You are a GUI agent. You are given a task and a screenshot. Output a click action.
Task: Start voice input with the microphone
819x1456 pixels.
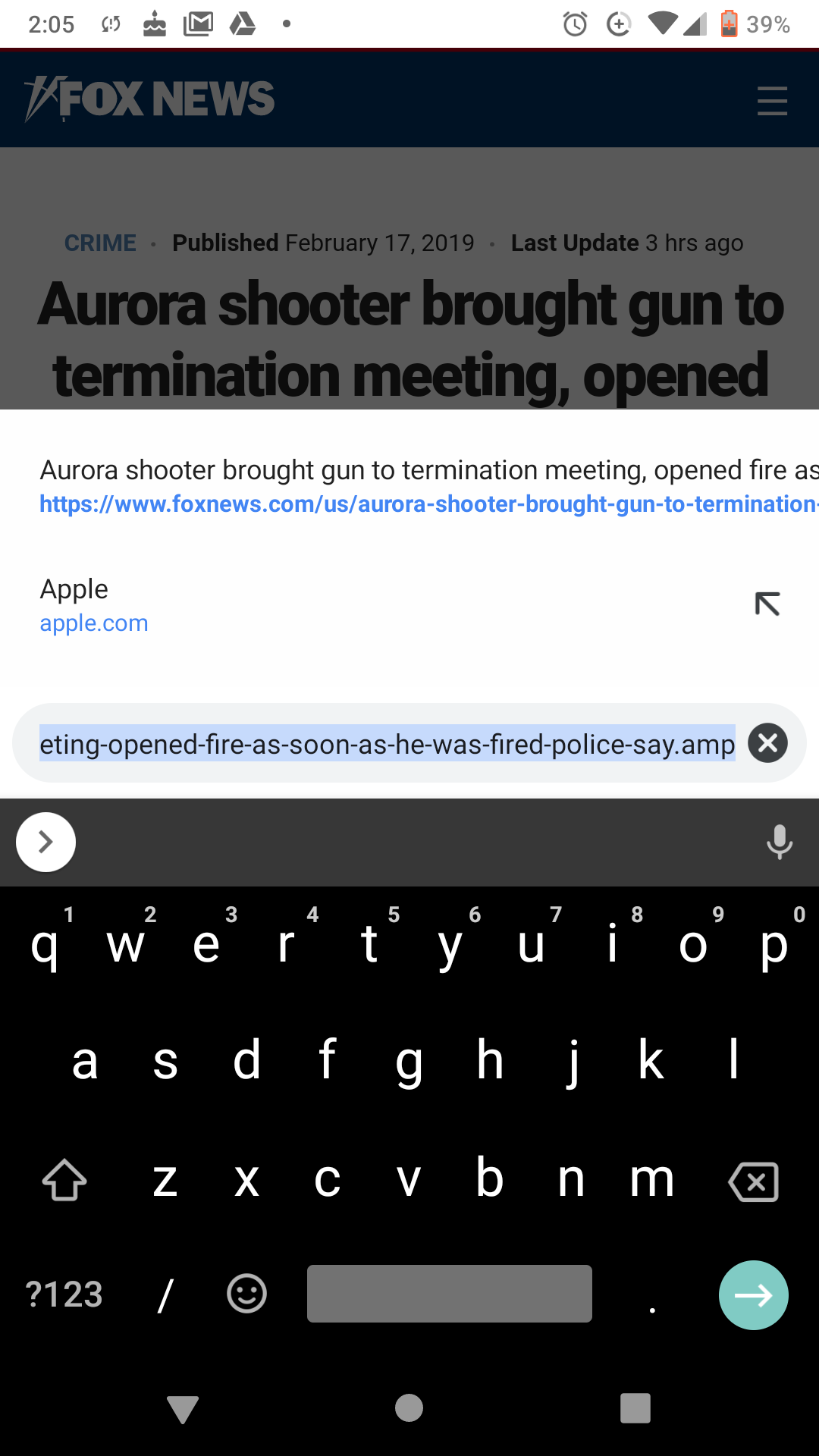[x=779, y=842]
